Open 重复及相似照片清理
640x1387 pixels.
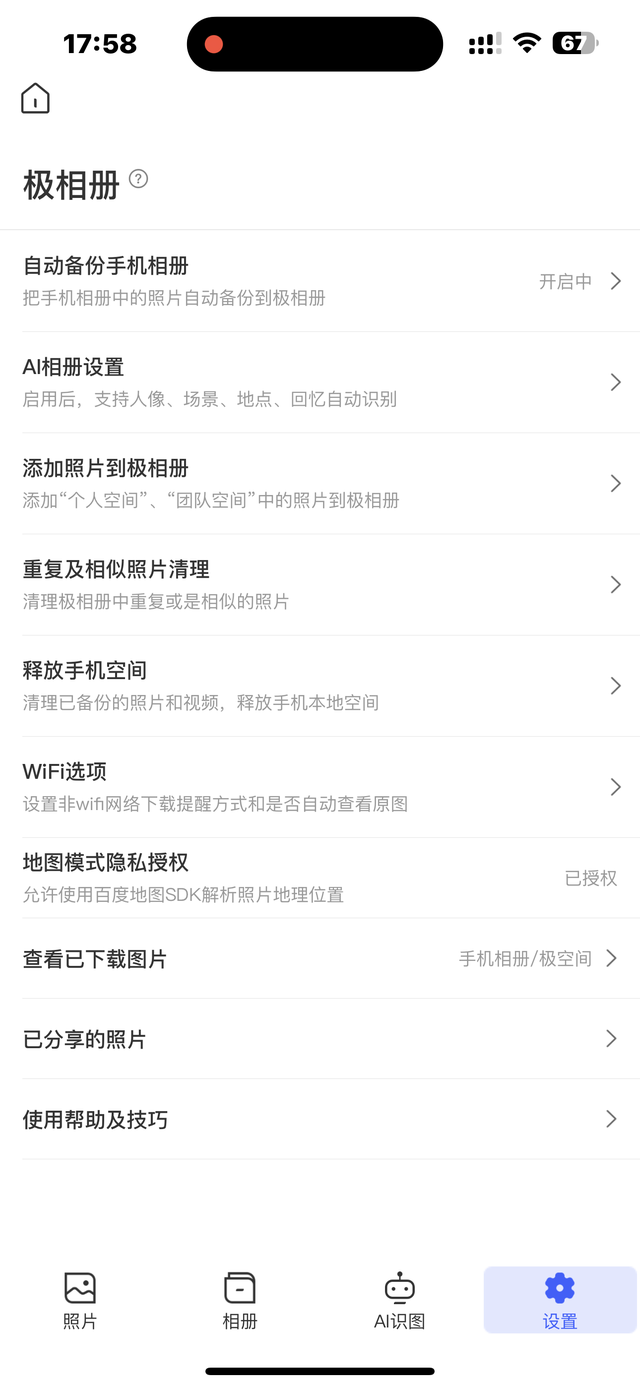click(320, 584)
